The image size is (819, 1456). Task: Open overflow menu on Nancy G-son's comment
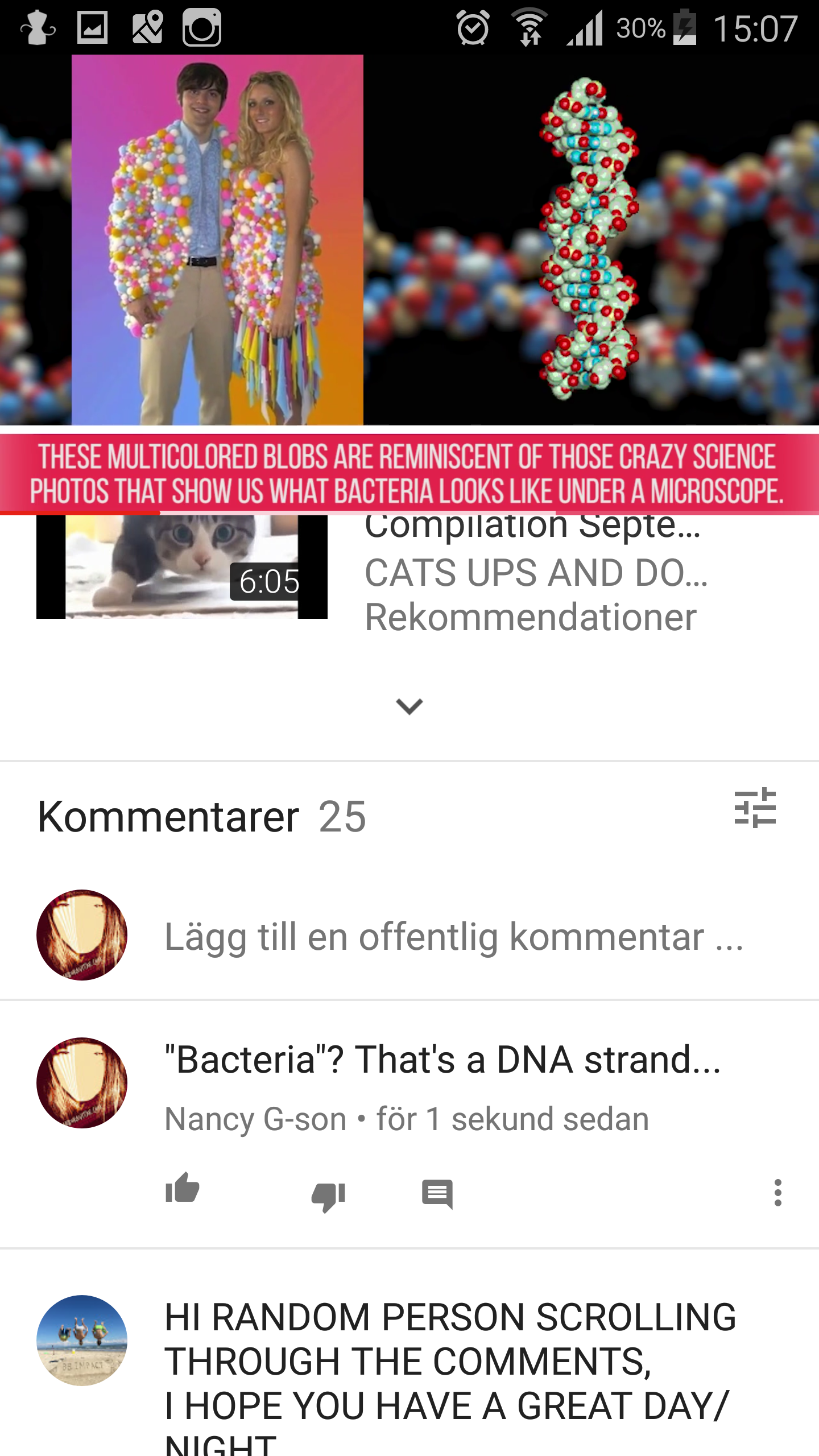[777, 1193]
